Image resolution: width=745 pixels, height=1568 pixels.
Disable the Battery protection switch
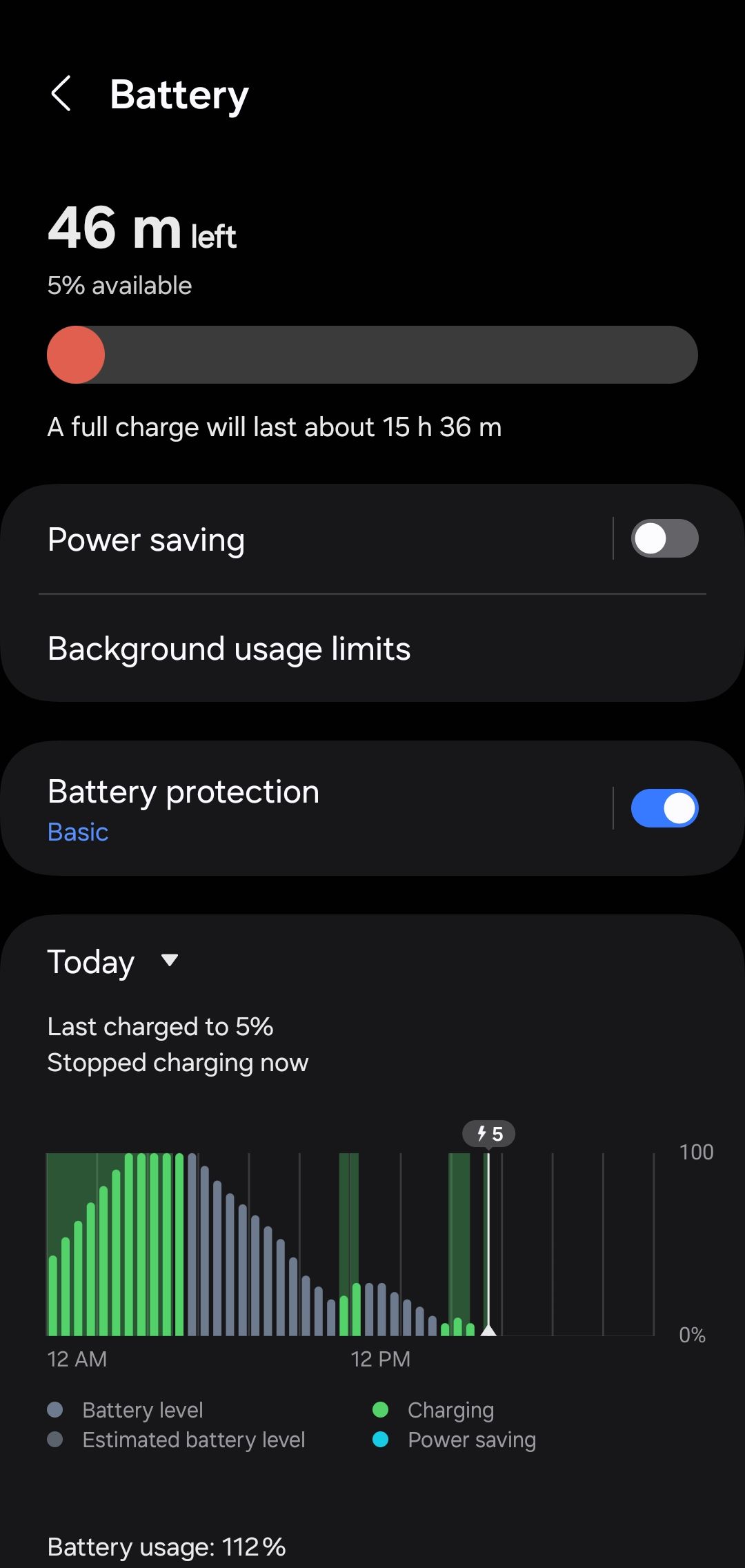[664, 809]
